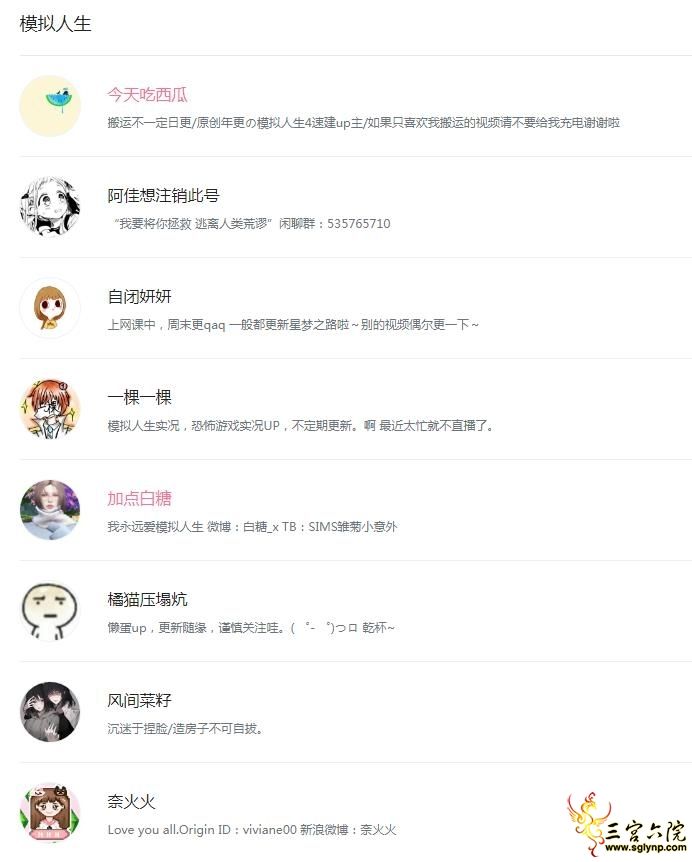Open 风间菜籽's user row
The image size is (692, 862).
pos(139,701)
